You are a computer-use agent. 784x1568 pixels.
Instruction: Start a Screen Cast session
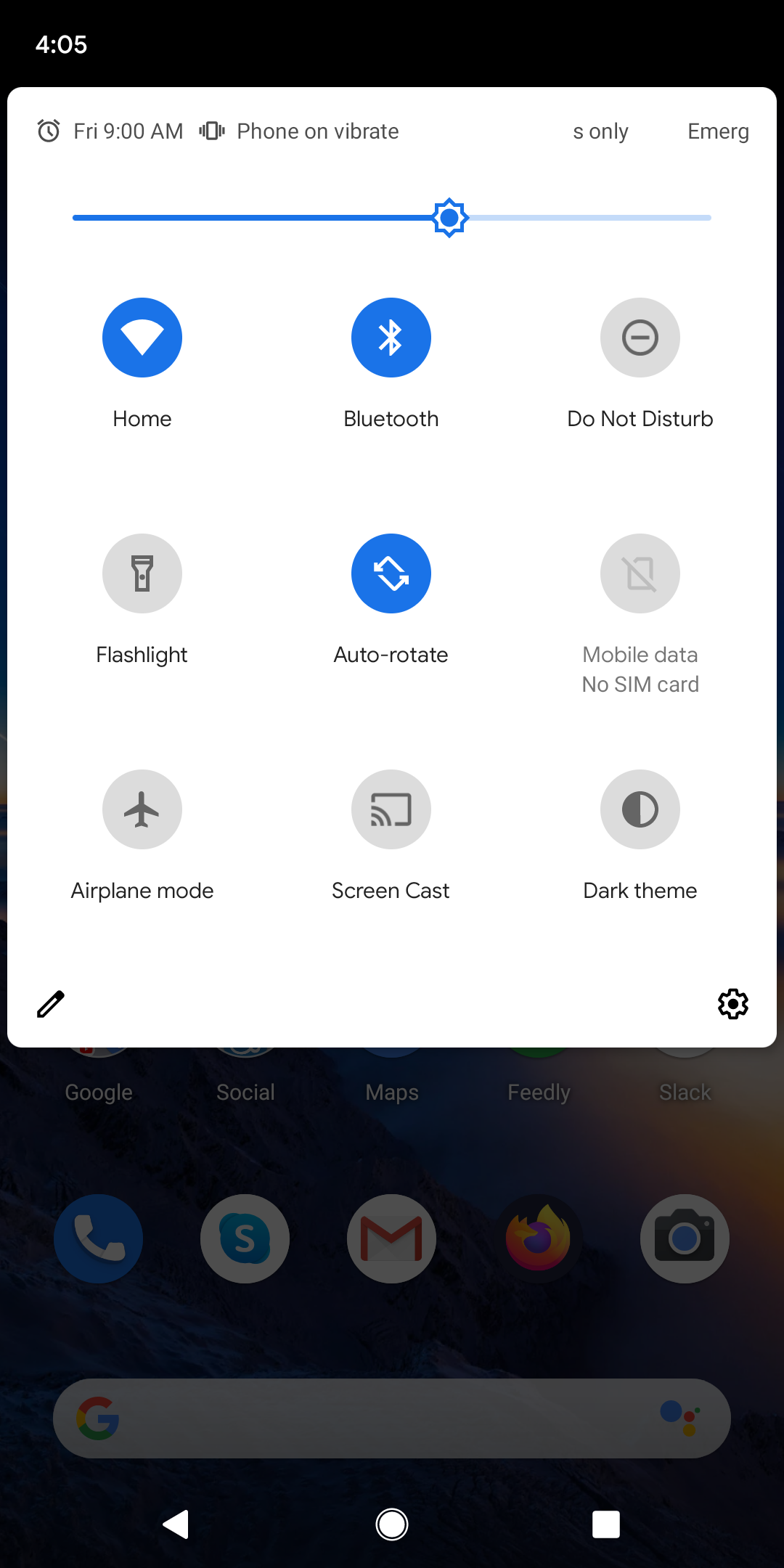391,809
